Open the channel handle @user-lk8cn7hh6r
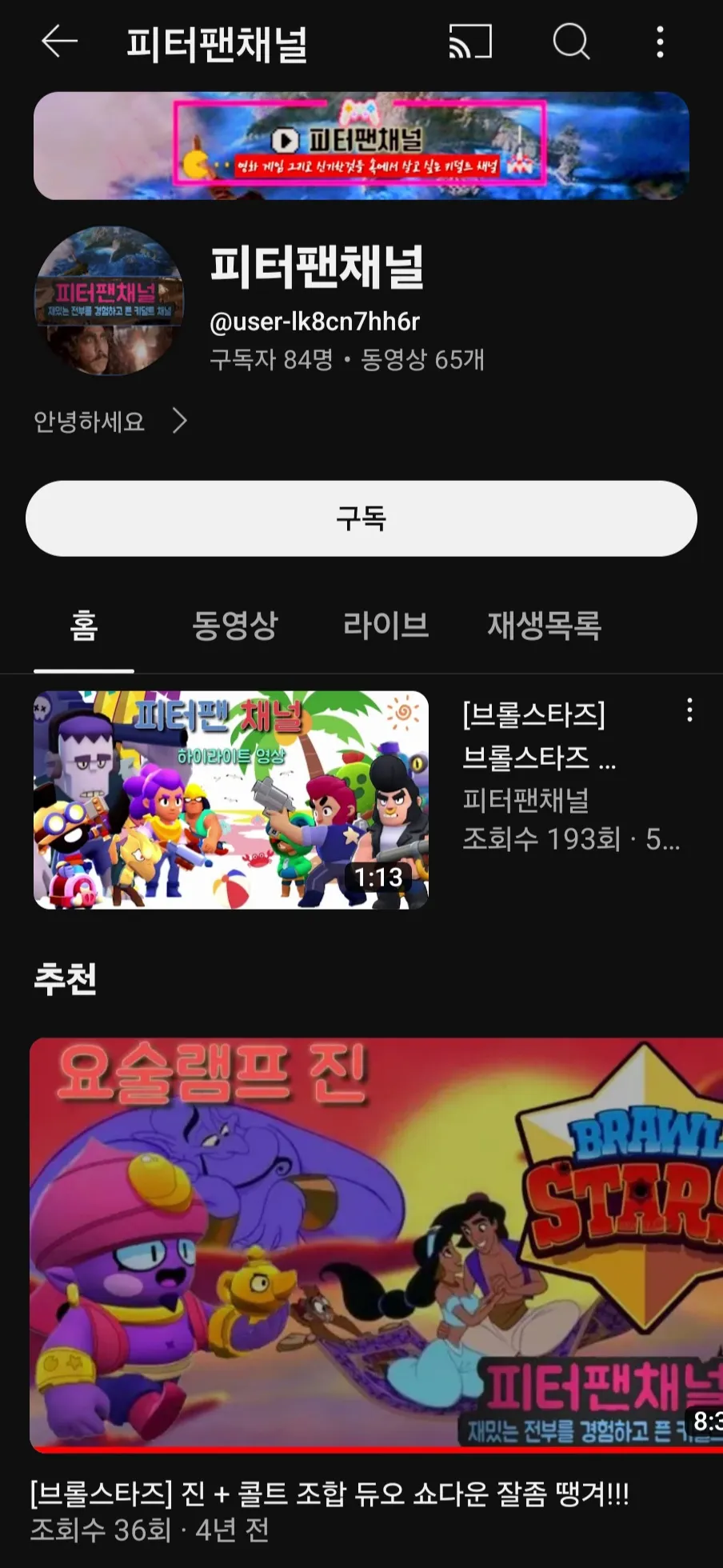 (x=316, y=322)
